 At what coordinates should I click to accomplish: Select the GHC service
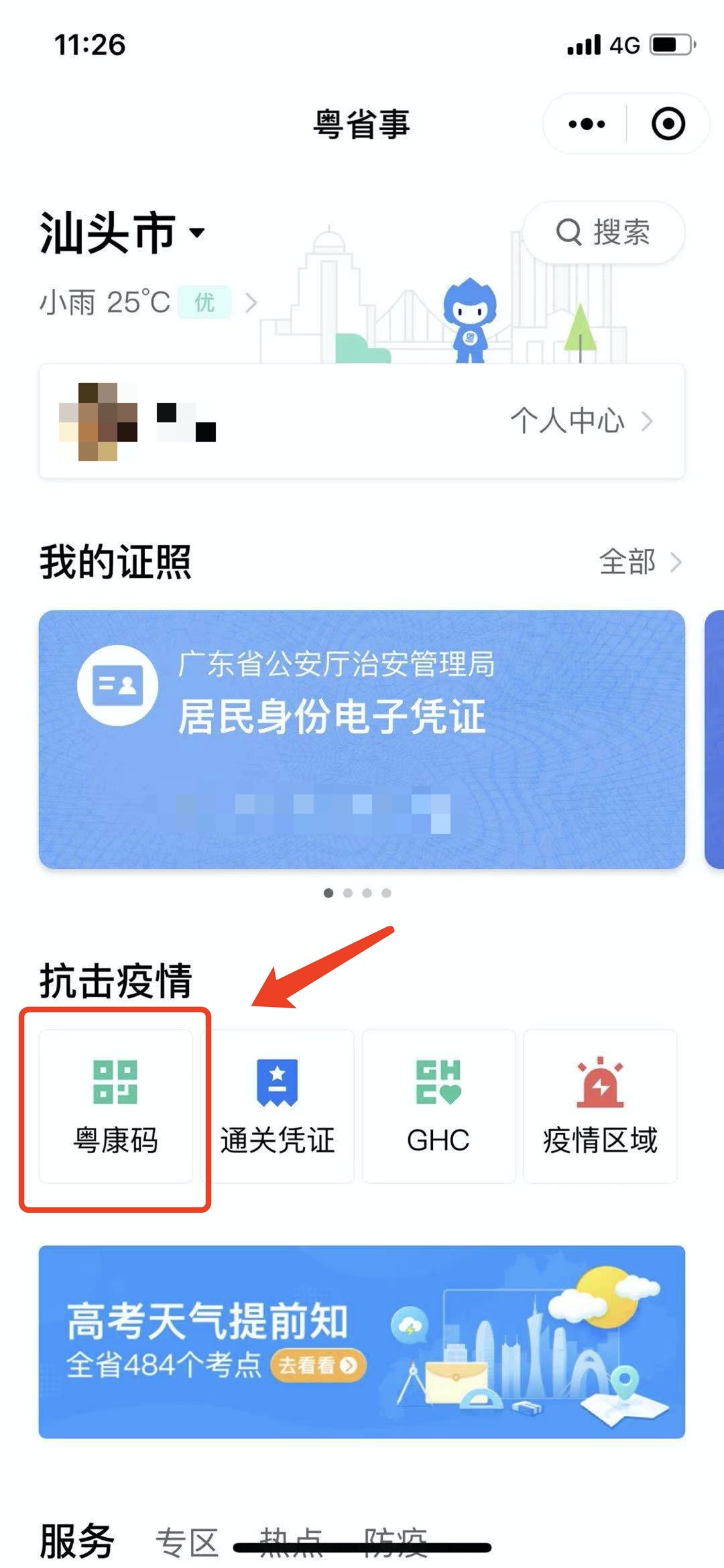point(438,1107)
